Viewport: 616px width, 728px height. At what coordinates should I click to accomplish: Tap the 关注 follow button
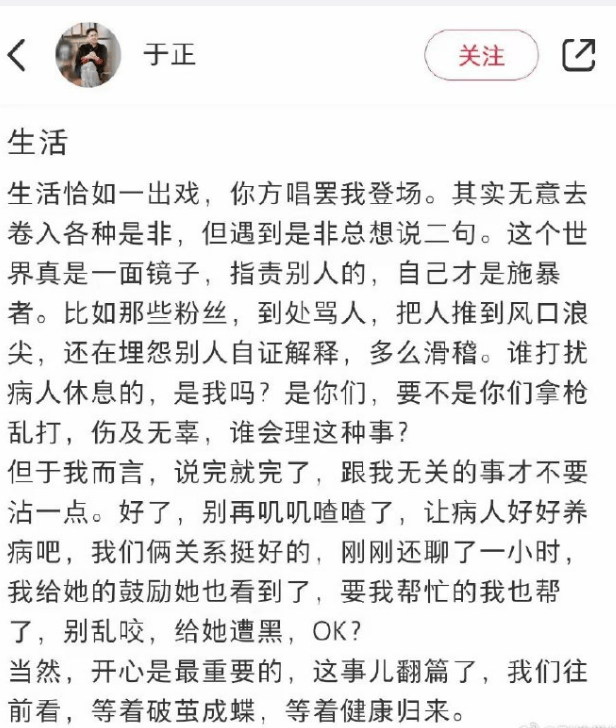click(x=481, y=55)
